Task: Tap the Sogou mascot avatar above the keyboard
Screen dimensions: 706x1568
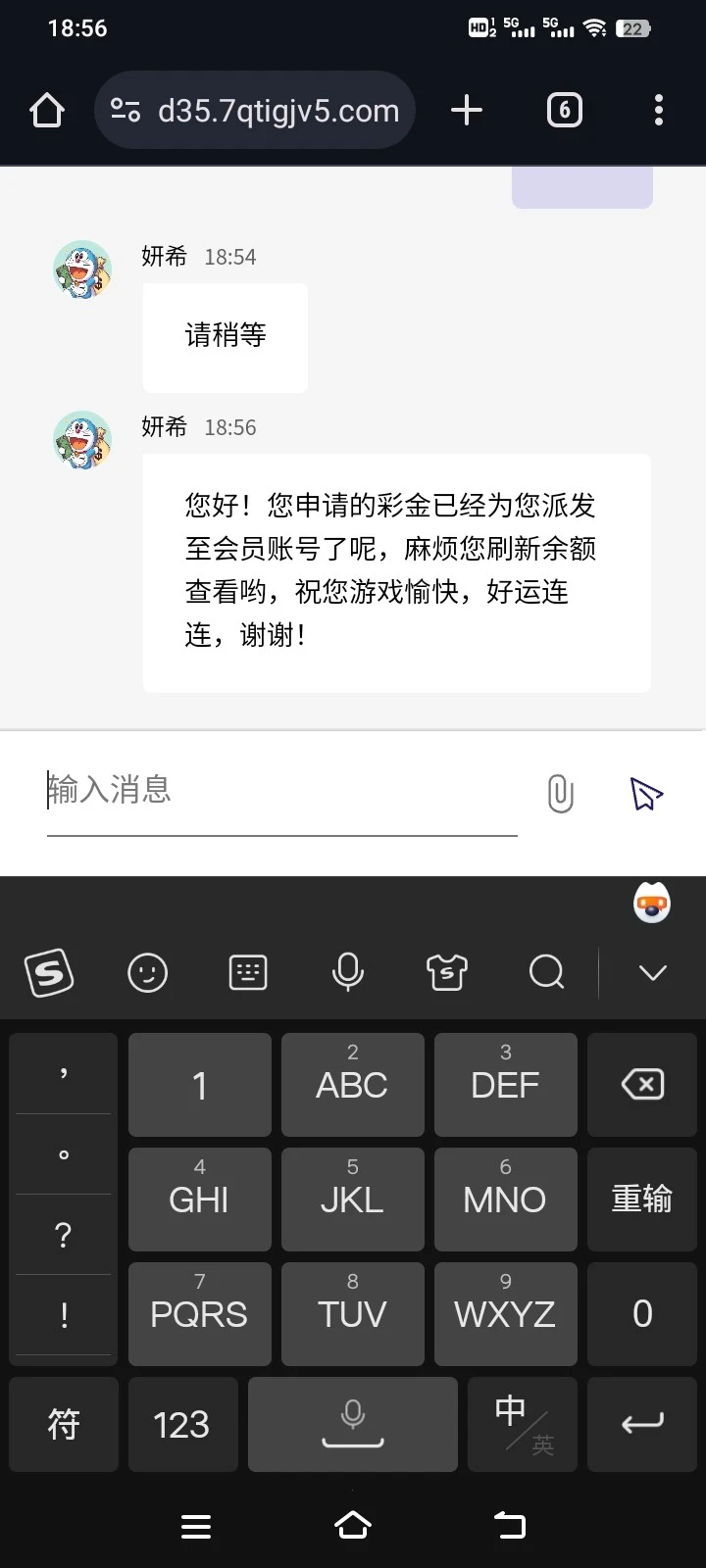Action: click(652, 903)
